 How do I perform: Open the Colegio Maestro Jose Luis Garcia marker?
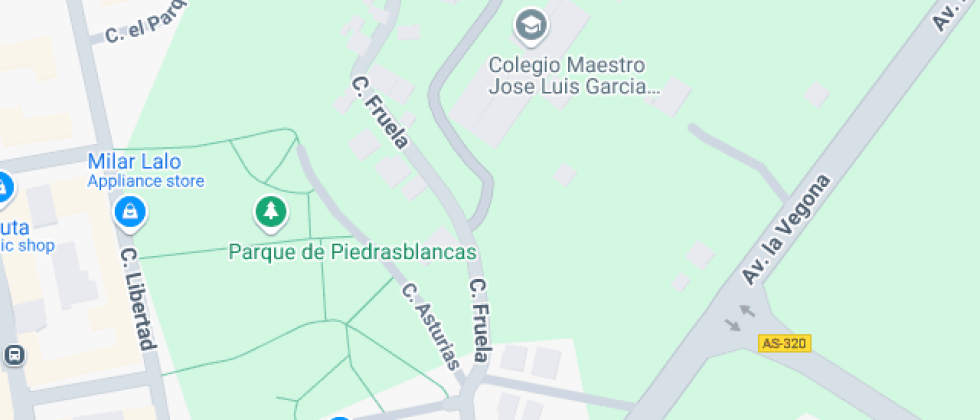pyautogui.click(x=531, y=27)
